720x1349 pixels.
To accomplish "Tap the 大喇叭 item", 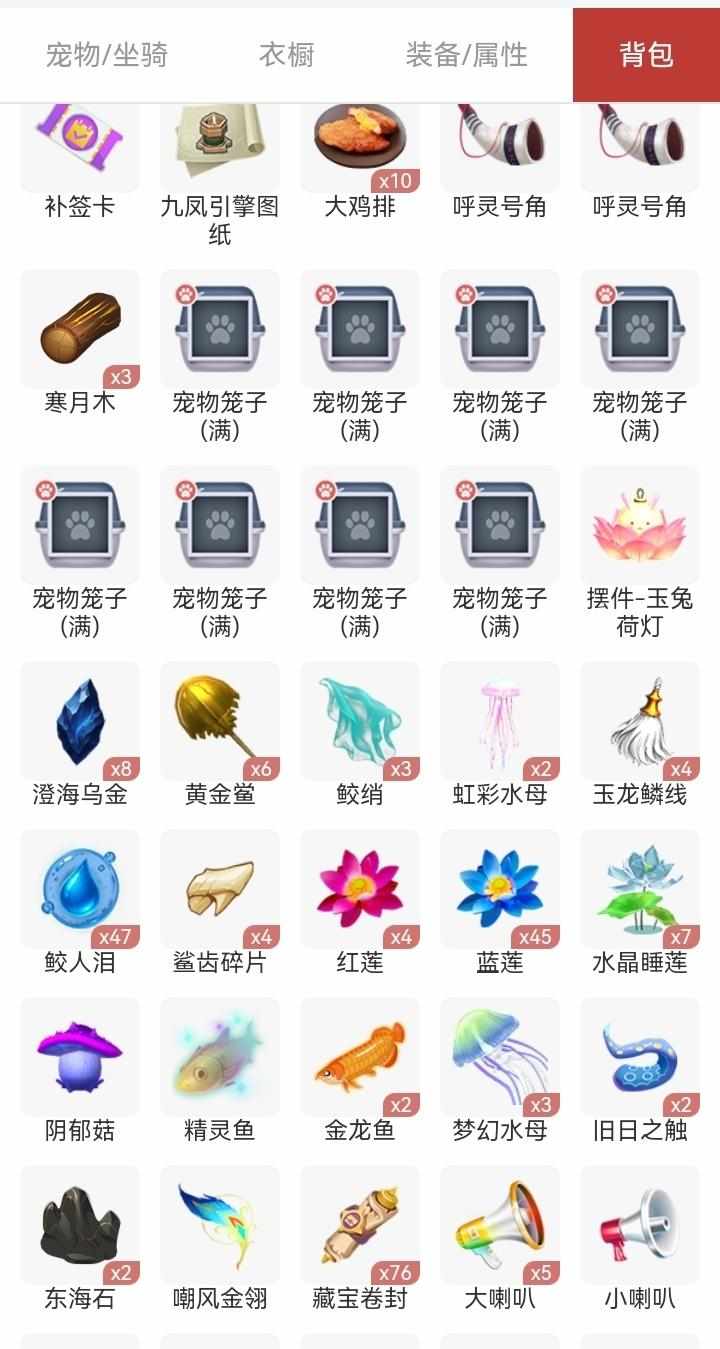I will tap(500, 1226).
